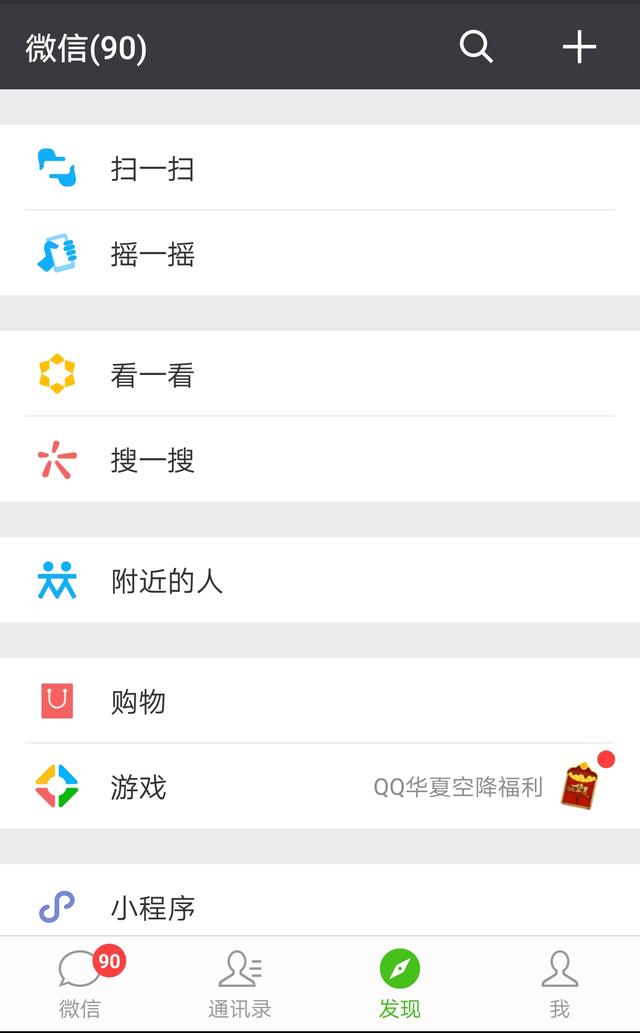Viewport: 640px width, 1033px height.
Task: Switch to the 微信 chats tab
Action: pyautogui.click(x=80, y=983)
